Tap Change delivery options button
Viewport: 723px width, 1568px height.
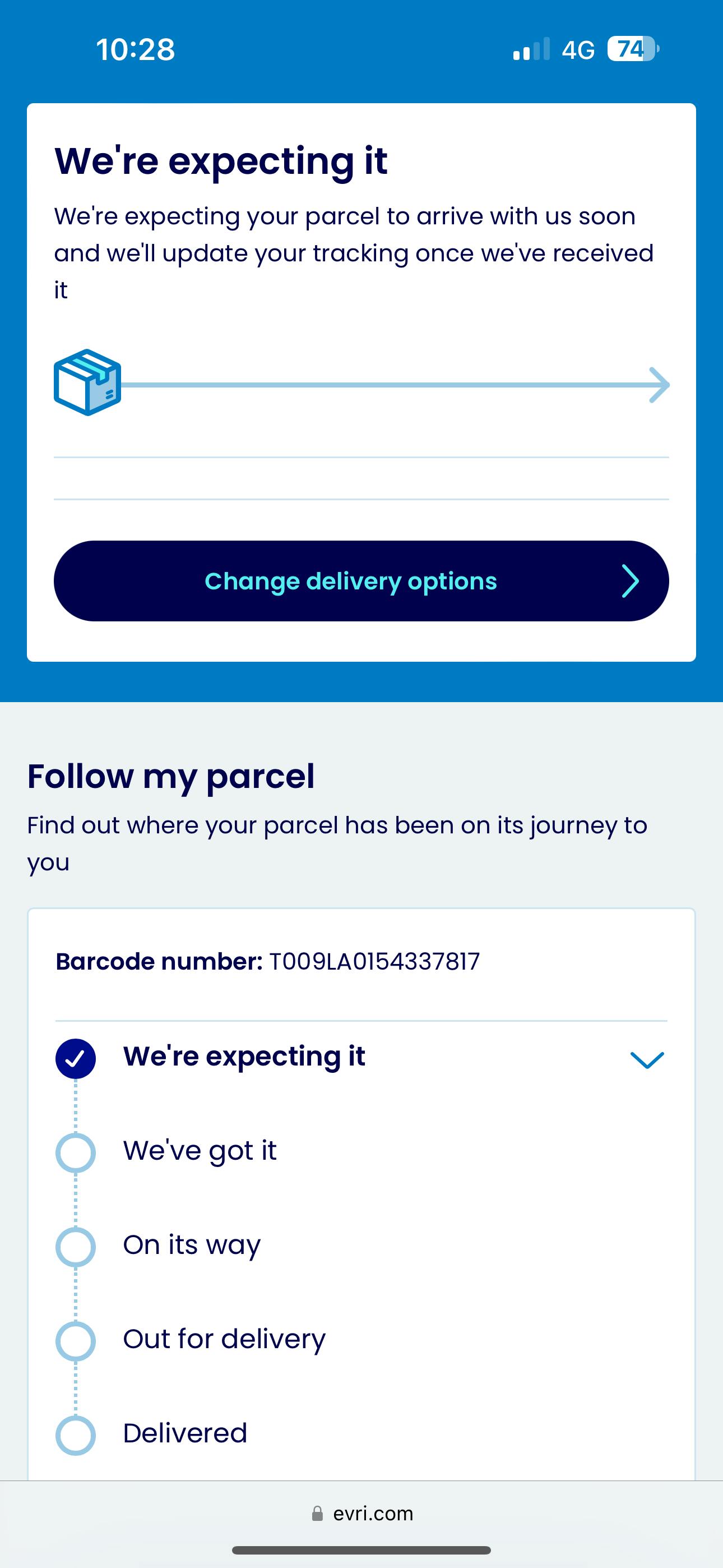coord(361,580)
